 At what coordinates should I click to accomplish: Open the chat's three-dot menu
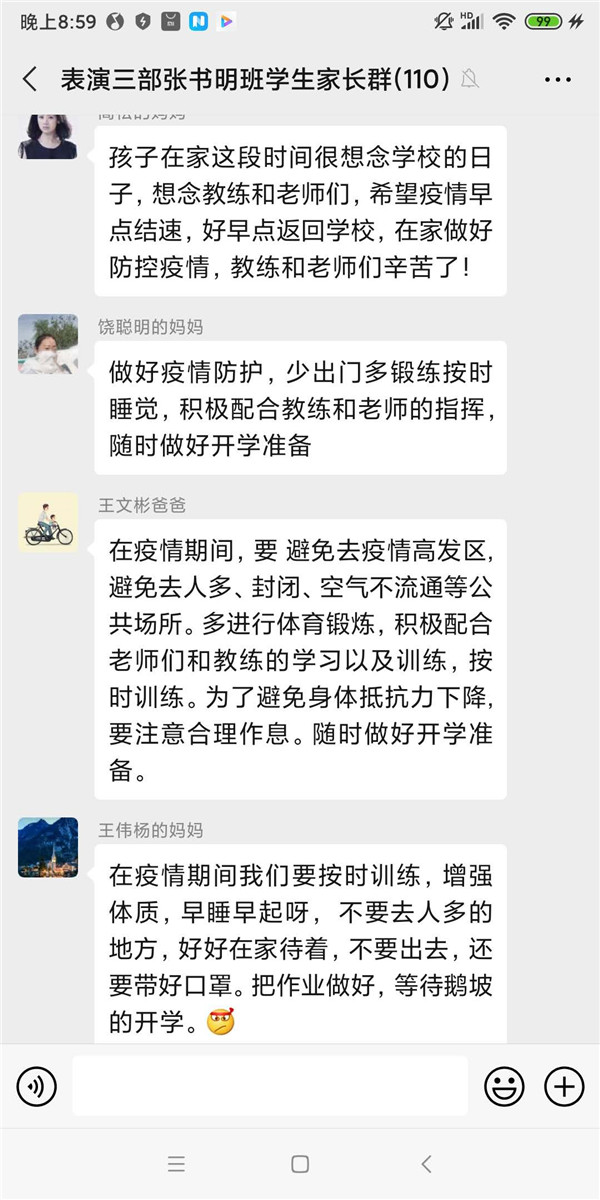pos(558,80)
